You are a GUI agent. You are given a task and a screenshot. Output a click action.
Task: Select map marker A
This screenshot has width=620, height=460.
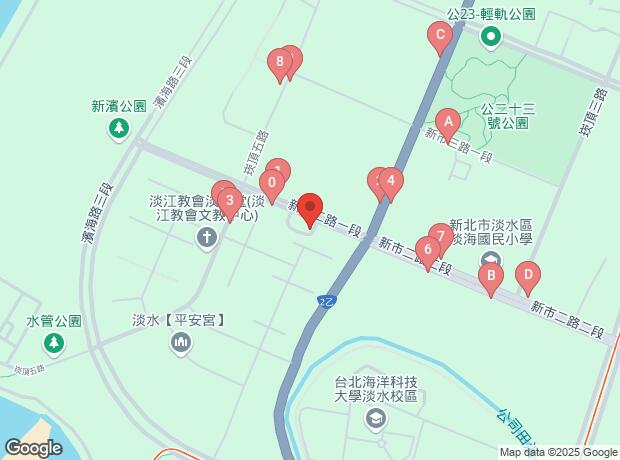447,125
